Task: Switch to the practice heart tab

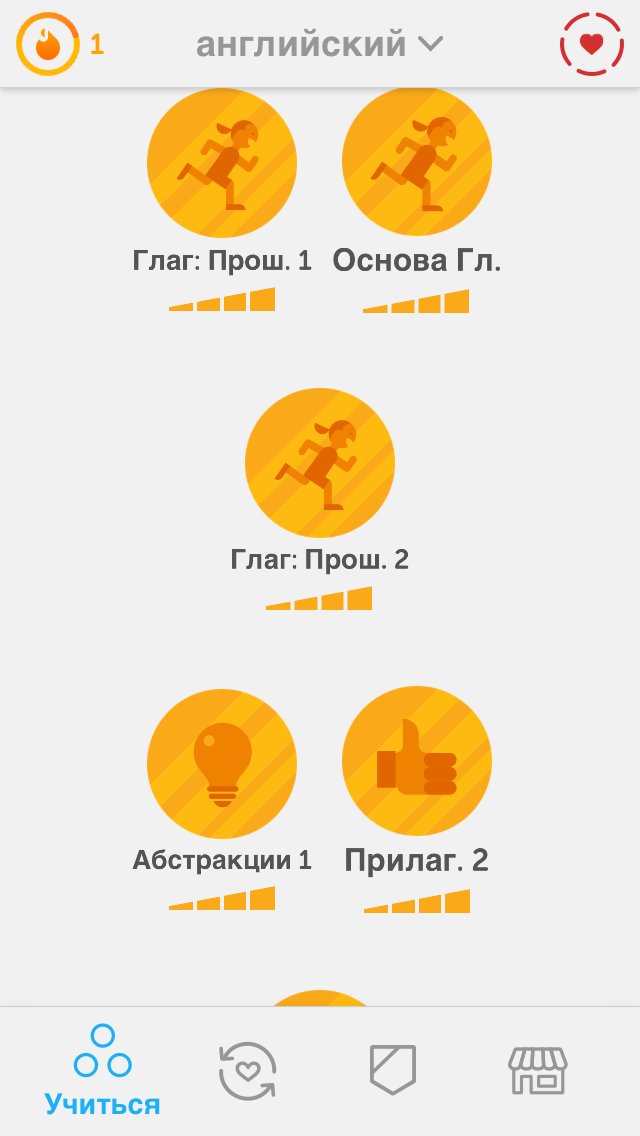Action: click(x=247, y=1070)
